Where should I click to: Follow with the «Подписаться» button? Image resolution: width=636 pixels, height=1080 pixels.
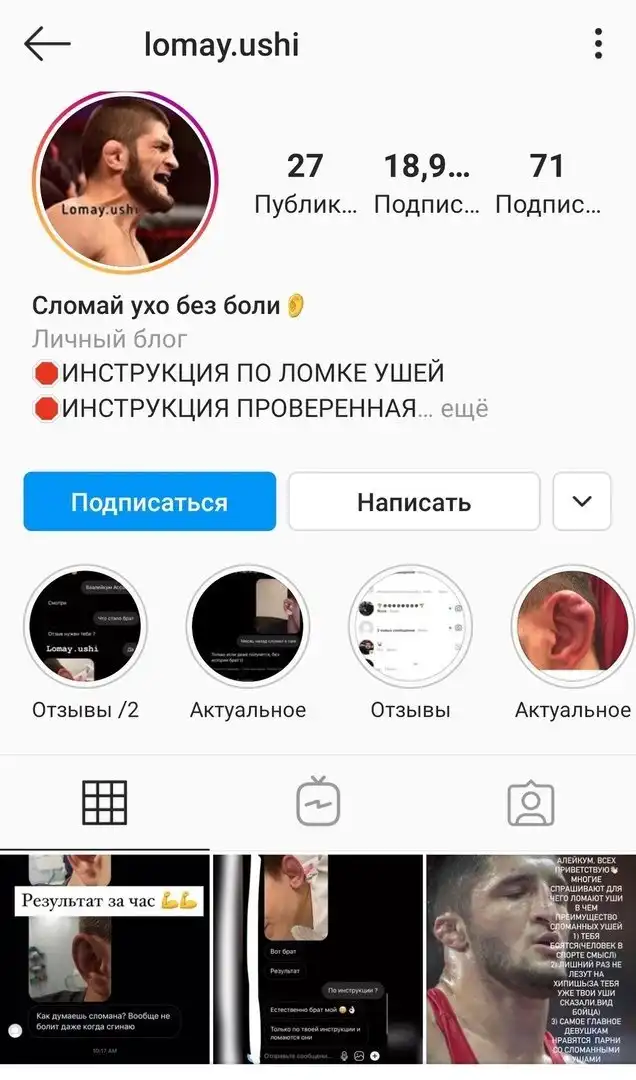tap(149, 502)
